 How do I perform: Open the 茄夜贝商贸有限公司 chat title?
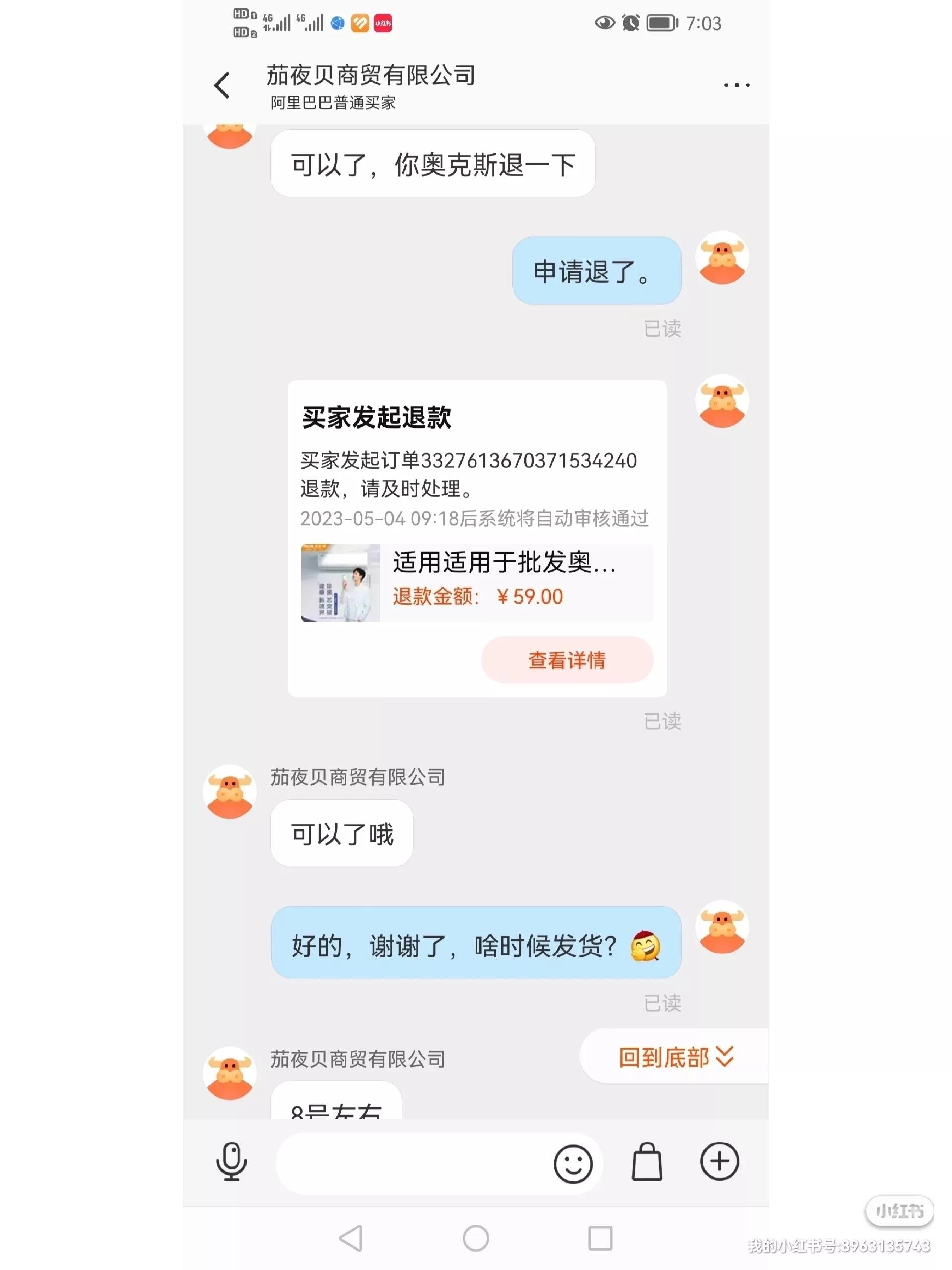[x=369, y=75]
